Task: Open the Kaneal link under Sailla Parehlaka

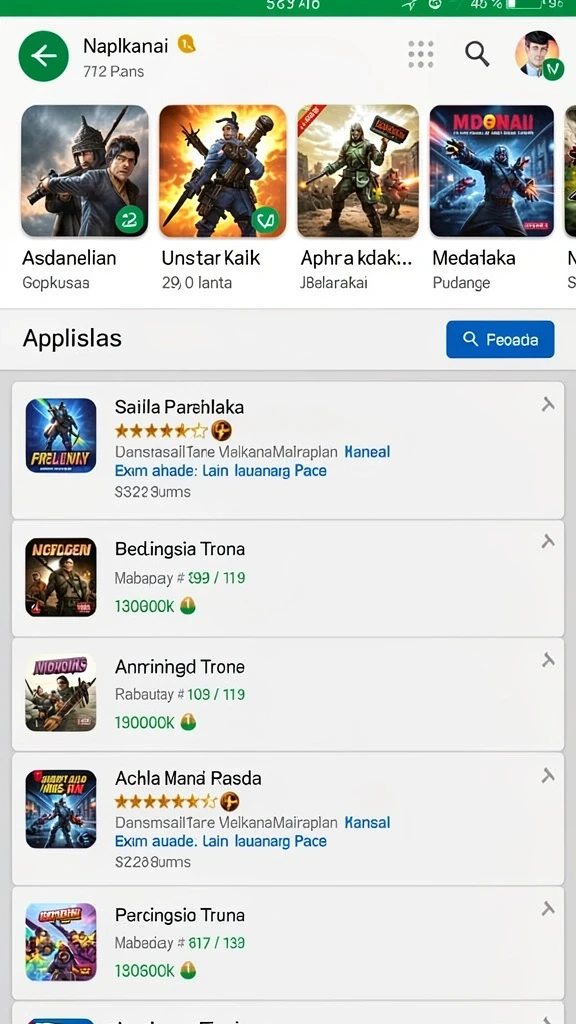Action: tap(366, 451)
